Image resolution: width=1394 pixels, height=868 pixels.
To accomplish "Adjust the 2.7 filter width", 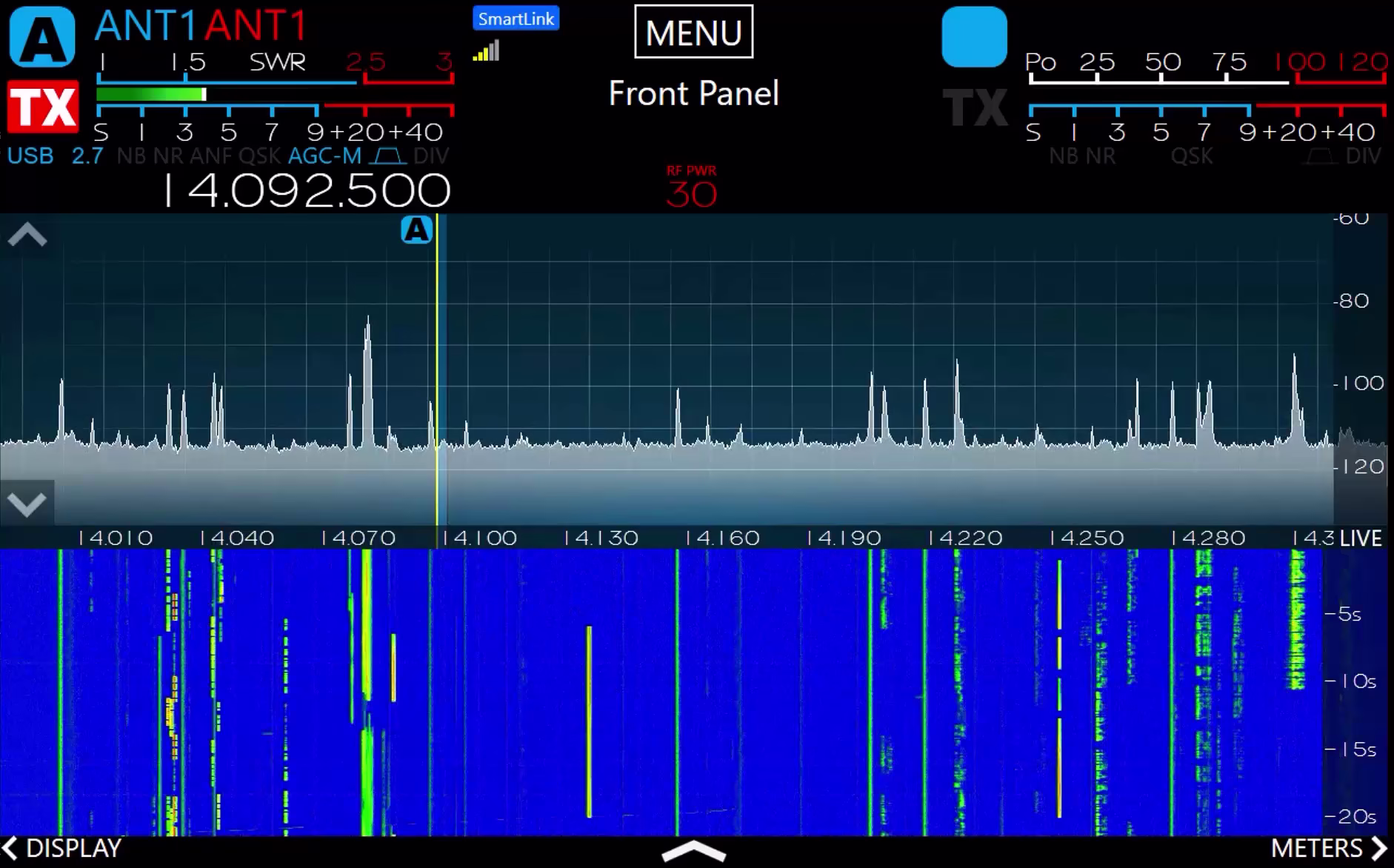I will click(87, 156).
